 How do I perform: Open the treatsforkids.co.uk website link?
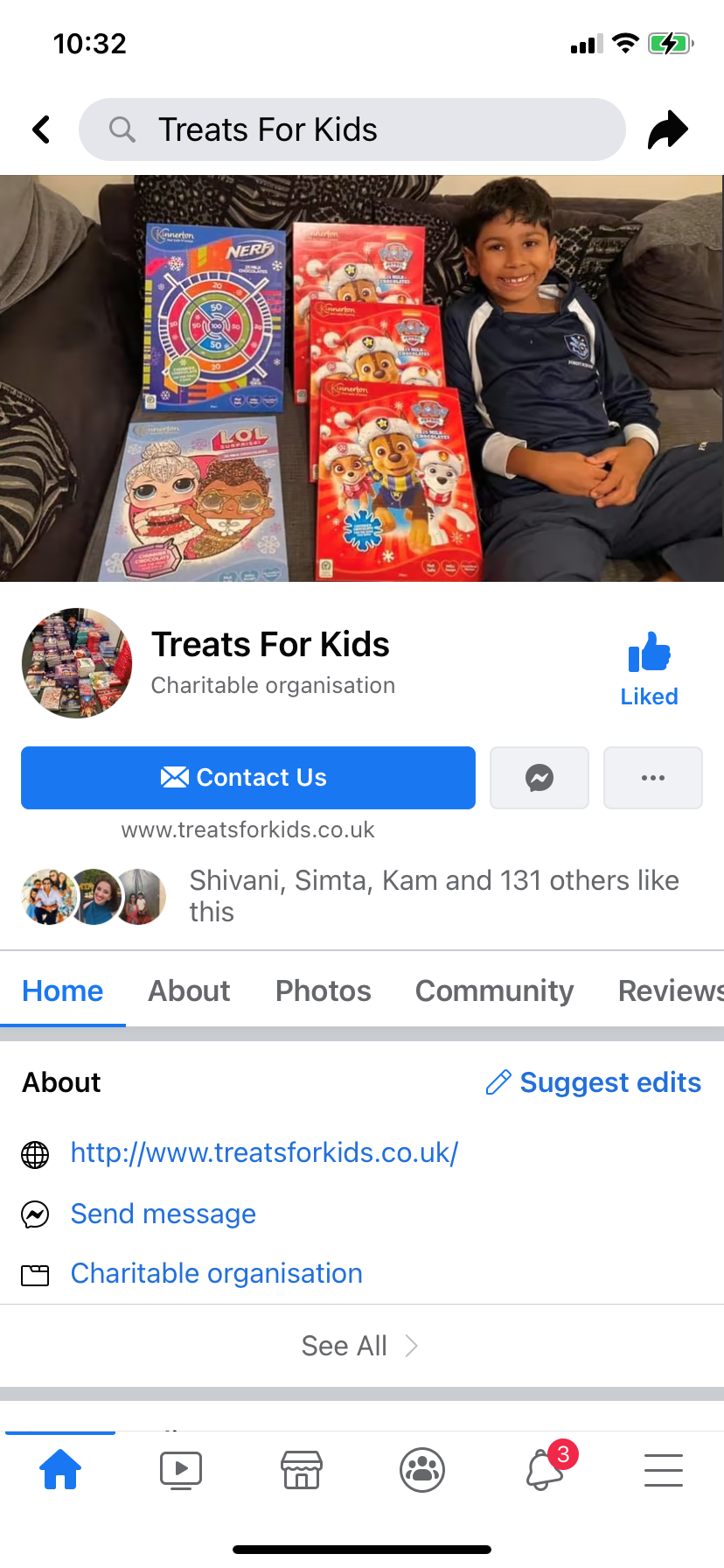click(264, 1152)
